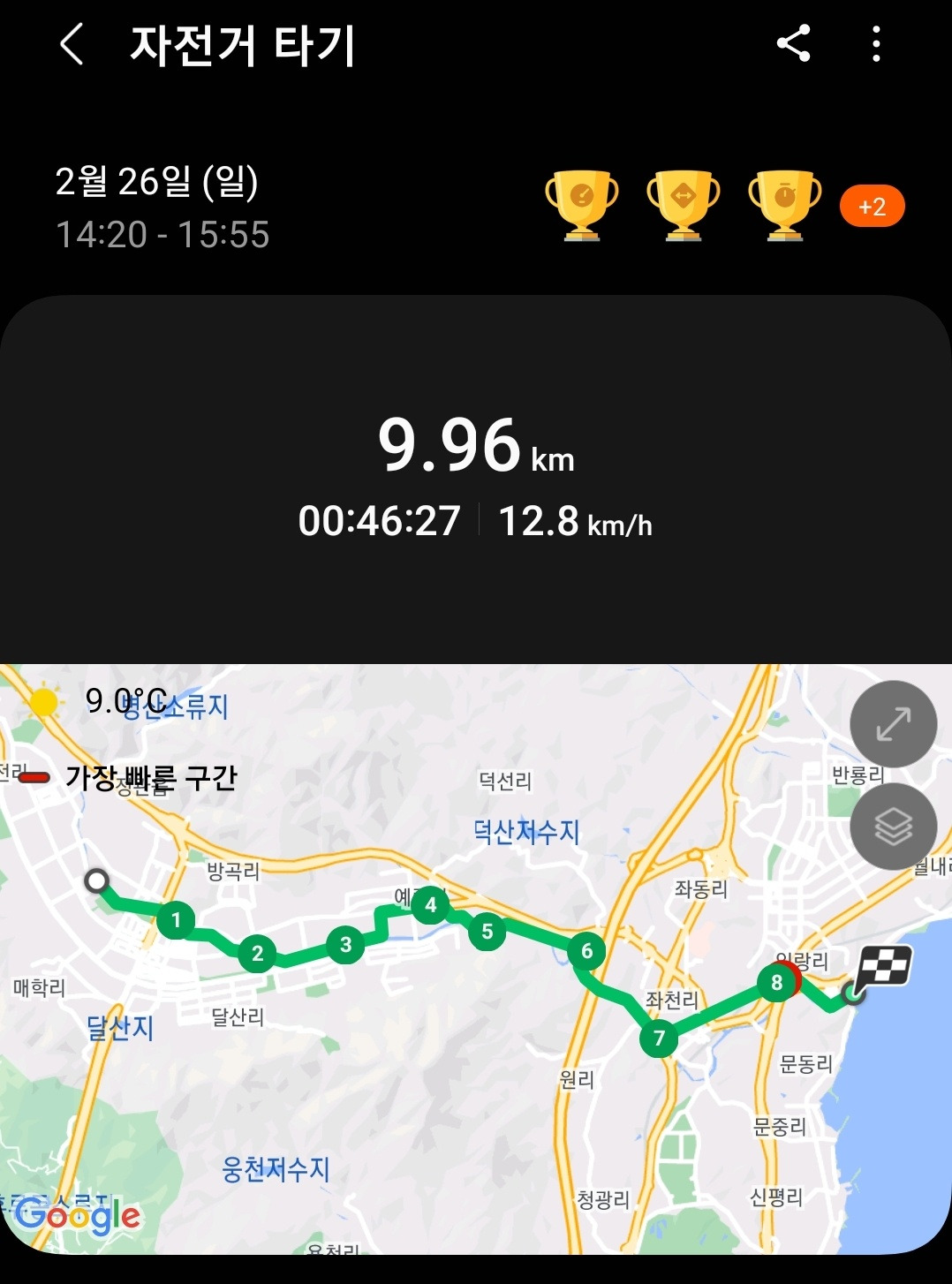Tap kilometer marker 1 on the route
952x1284 pixels.
coord(175,921)
